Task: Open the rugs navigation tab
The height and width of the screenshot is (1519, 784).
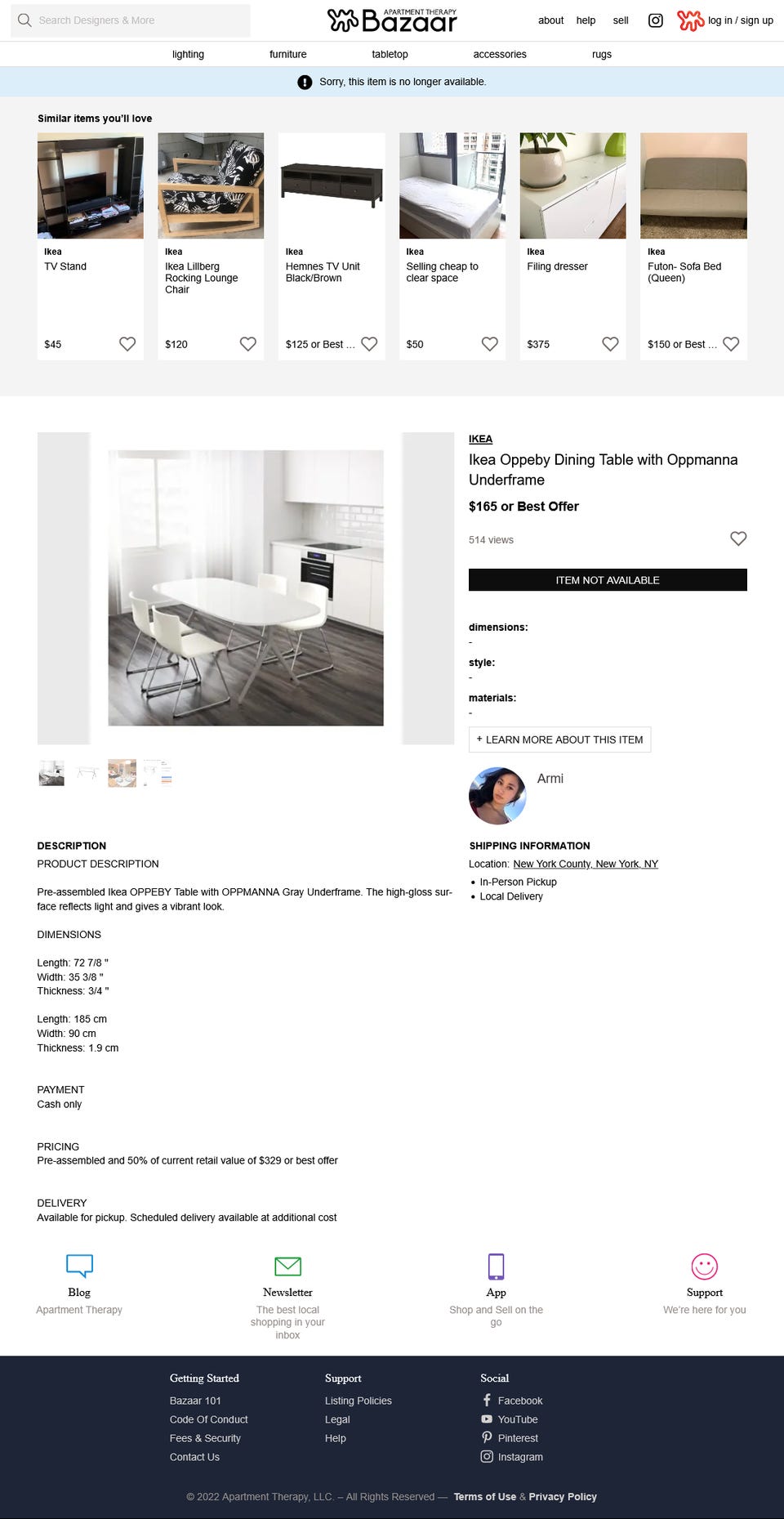Action: (601, 54)
